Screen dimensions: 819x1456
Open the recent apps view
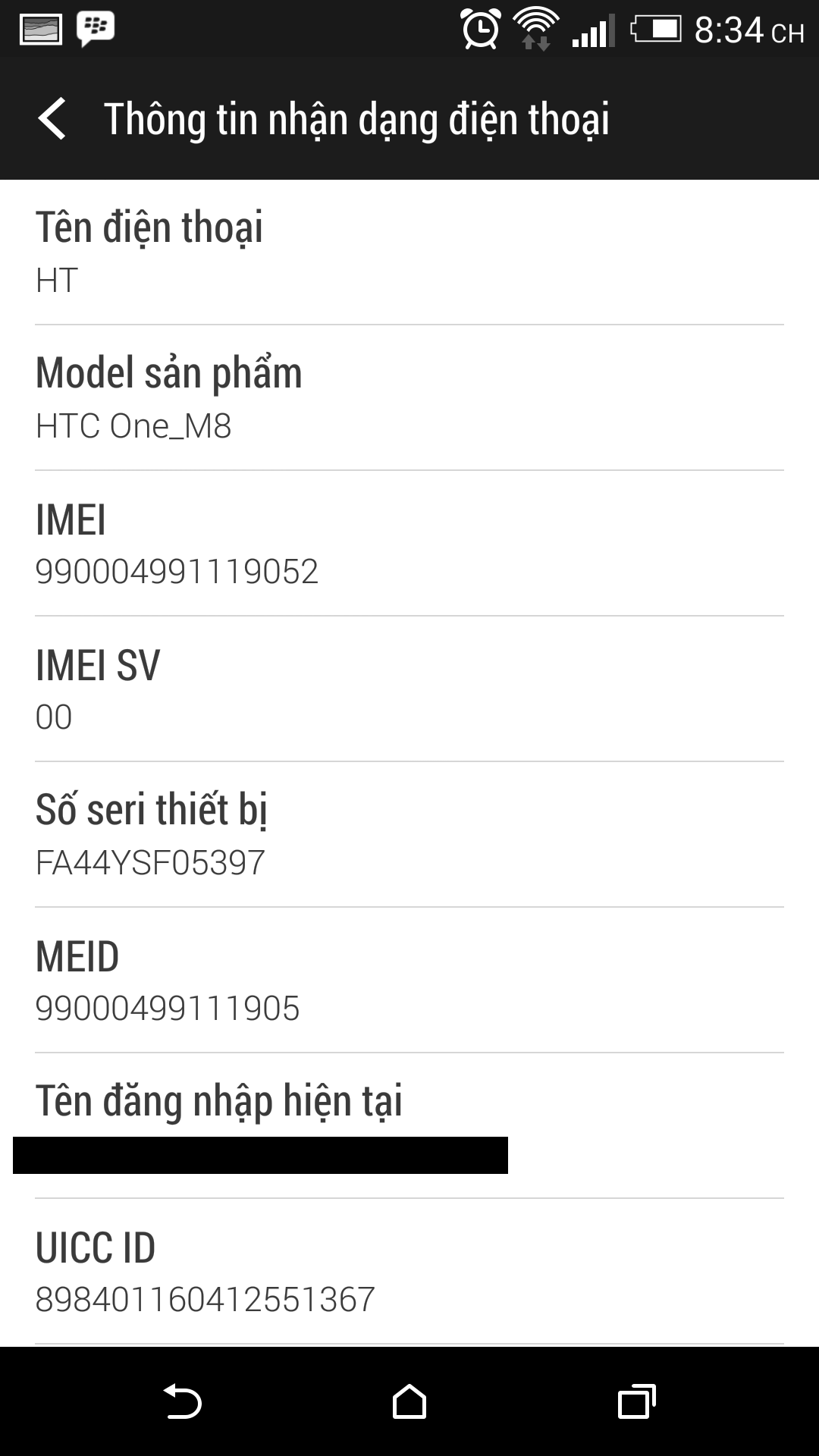637,1401
